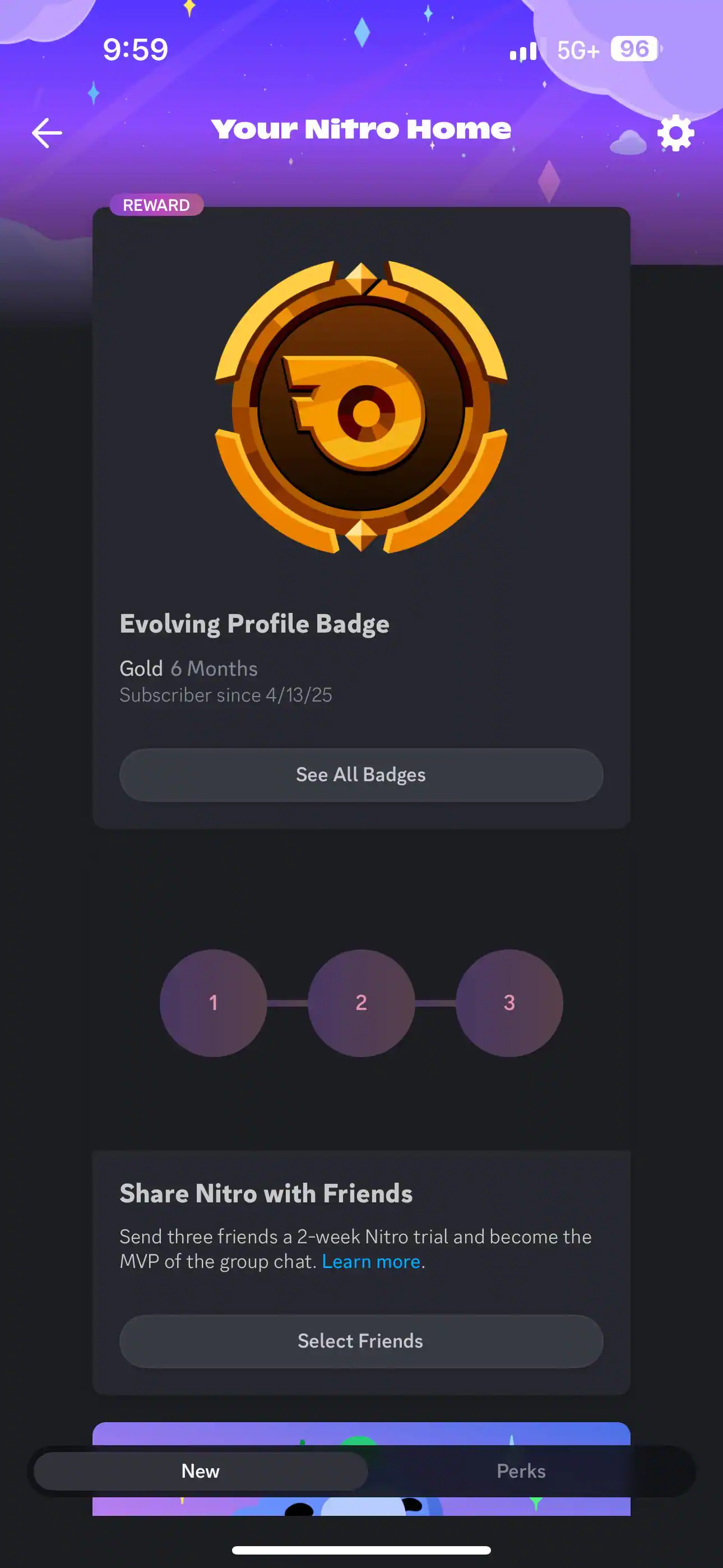Open the Learn more link
Image resolution: width=723 pixels, height=1568 pixels.
[370, 1261]
